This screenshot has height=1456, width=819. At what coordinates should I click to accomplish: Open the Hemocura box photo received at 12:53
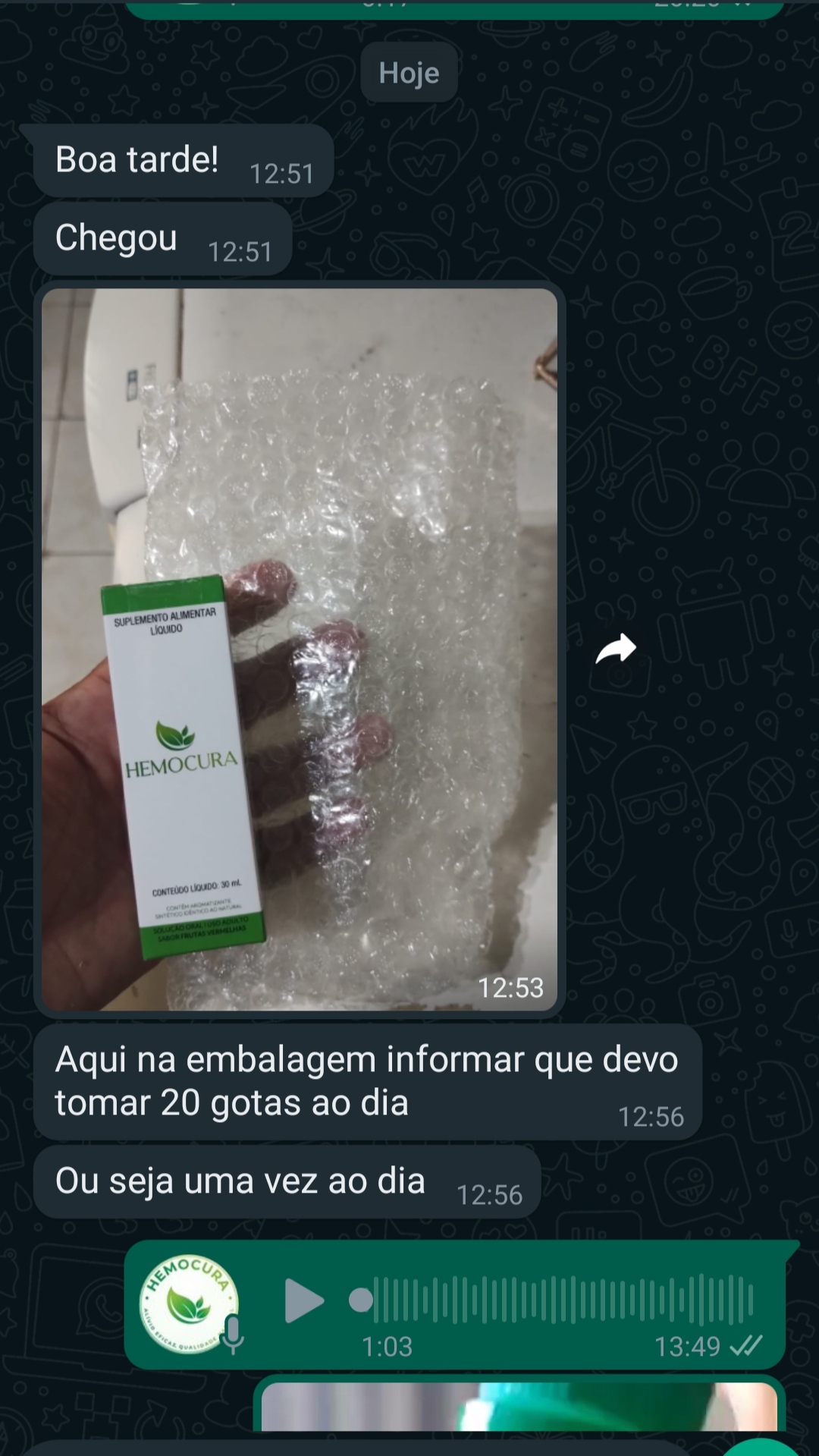point(300,649)
